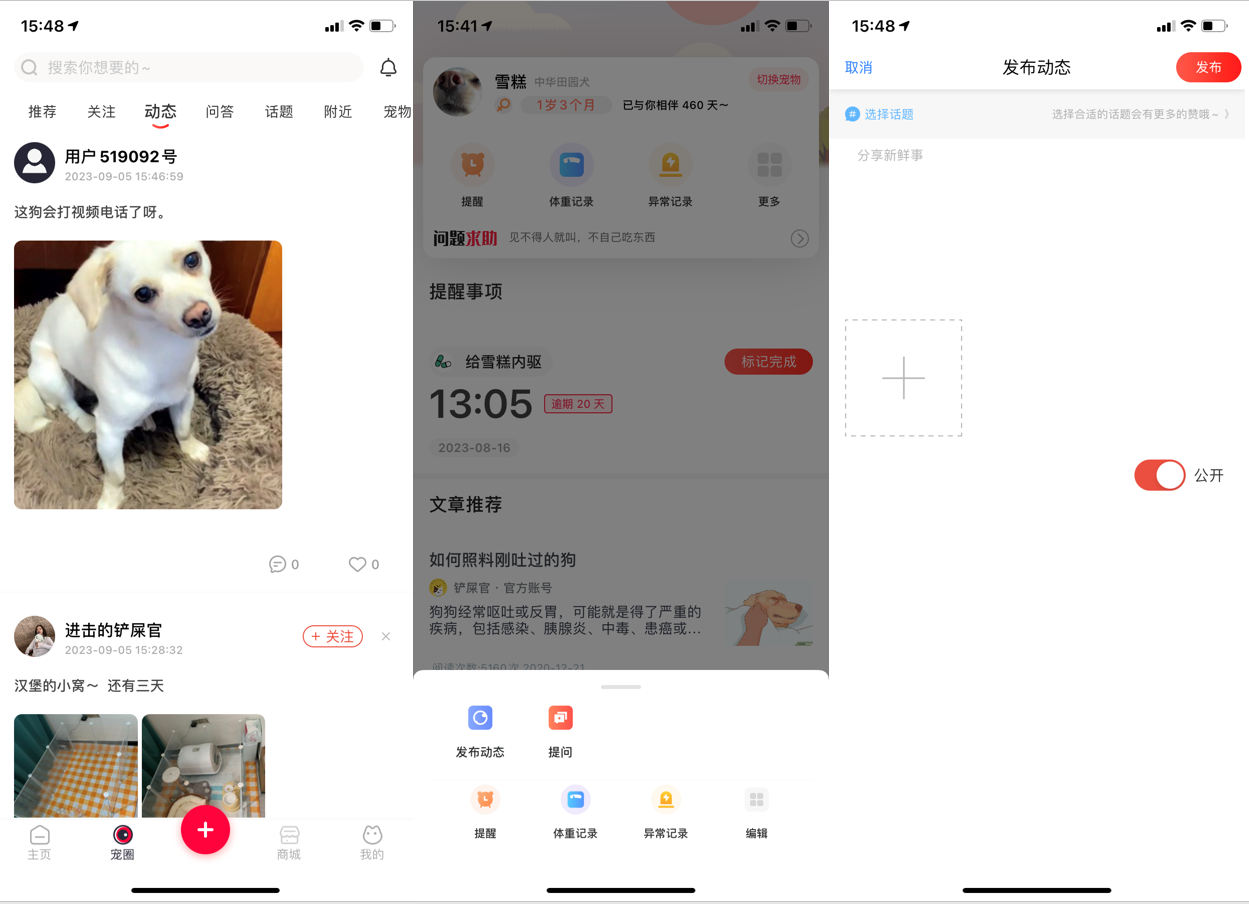The height and width of the screenshot is (904, 1249).
Task: Tap the search box at top
Action: [x=190, y=67]
